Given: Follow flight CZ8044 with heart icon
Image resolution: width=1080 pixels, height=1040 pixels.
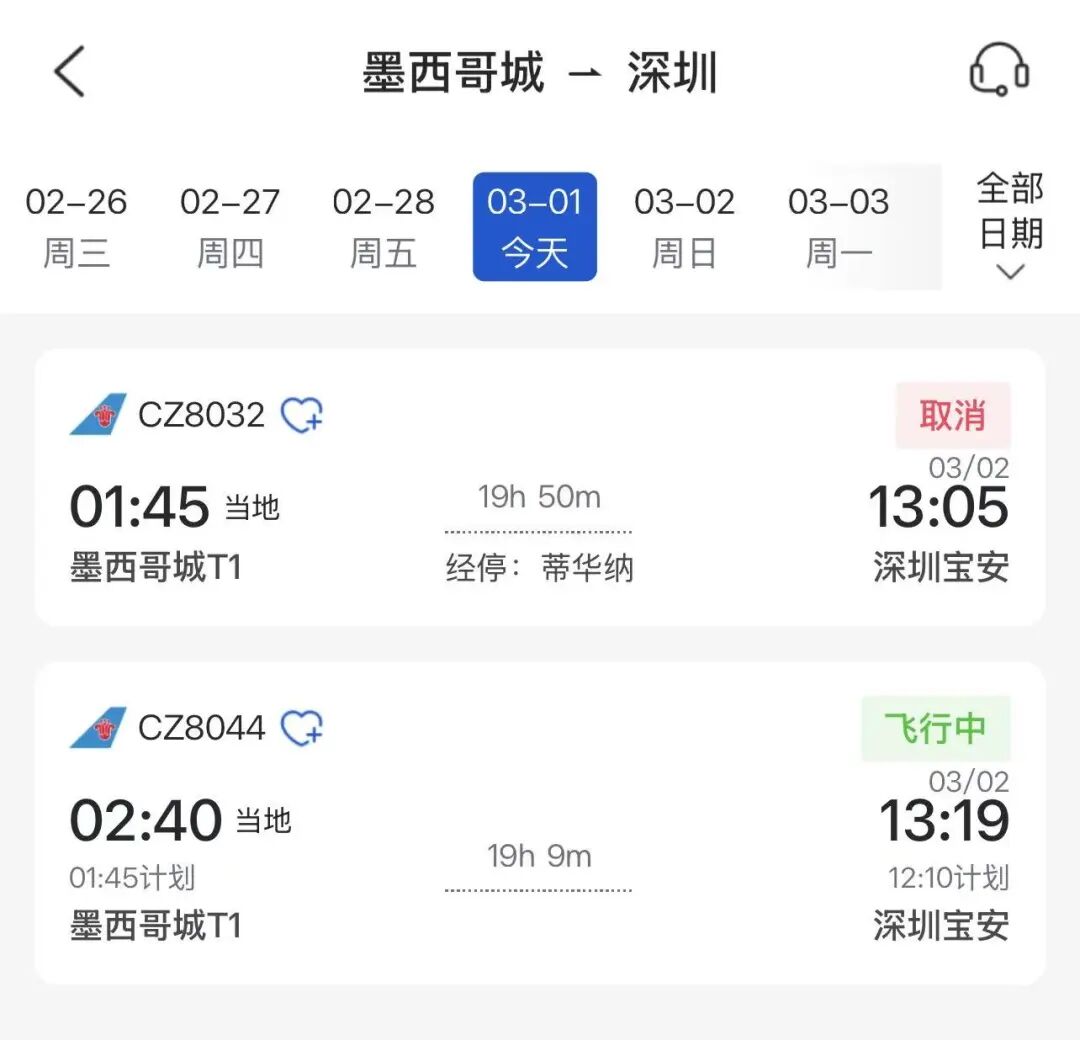Looking at the screenshot, I should pos(301,728).
